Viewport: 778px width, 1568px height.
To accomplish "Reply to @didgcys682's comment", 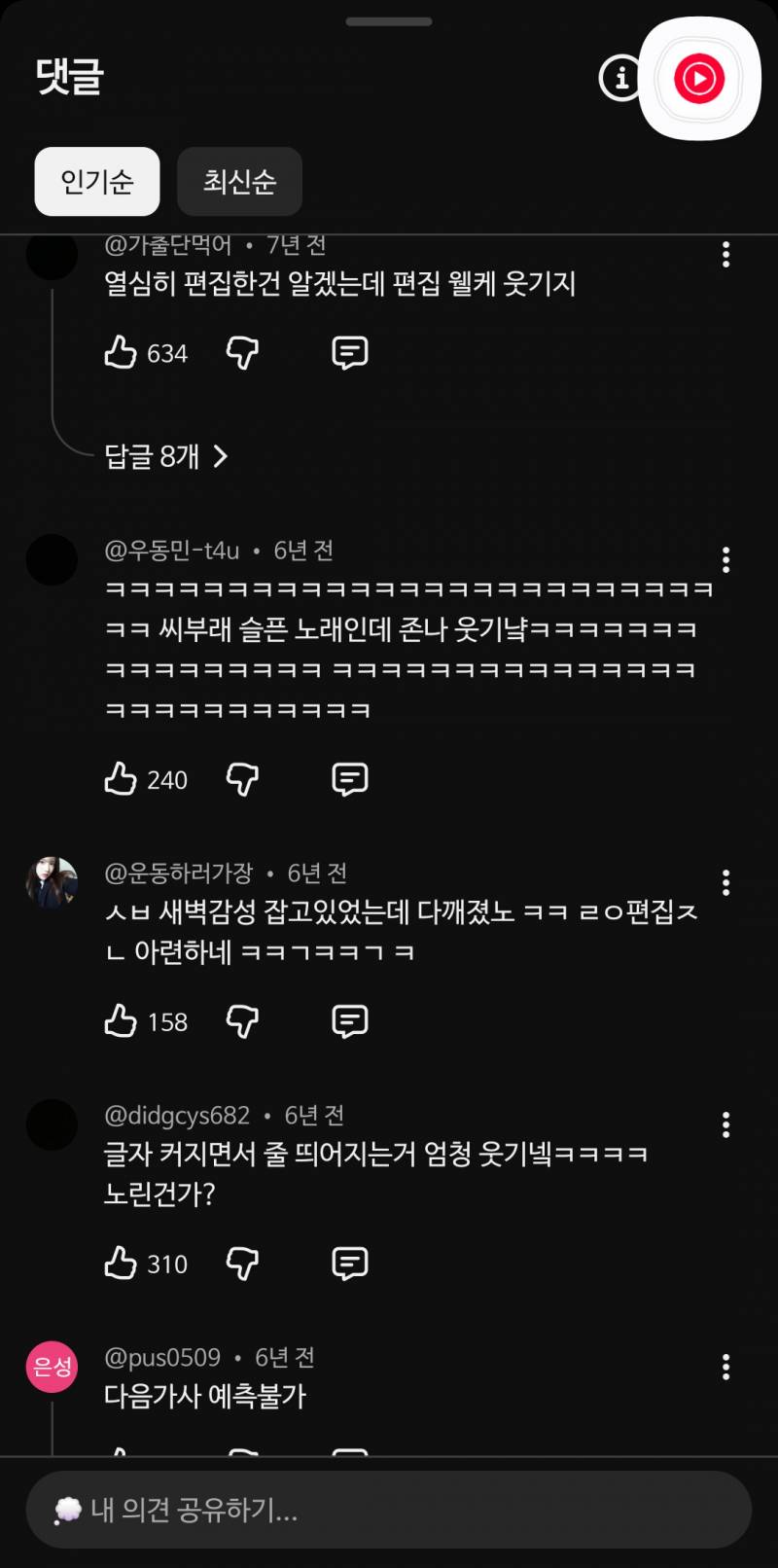I will tap(349, 1264).
